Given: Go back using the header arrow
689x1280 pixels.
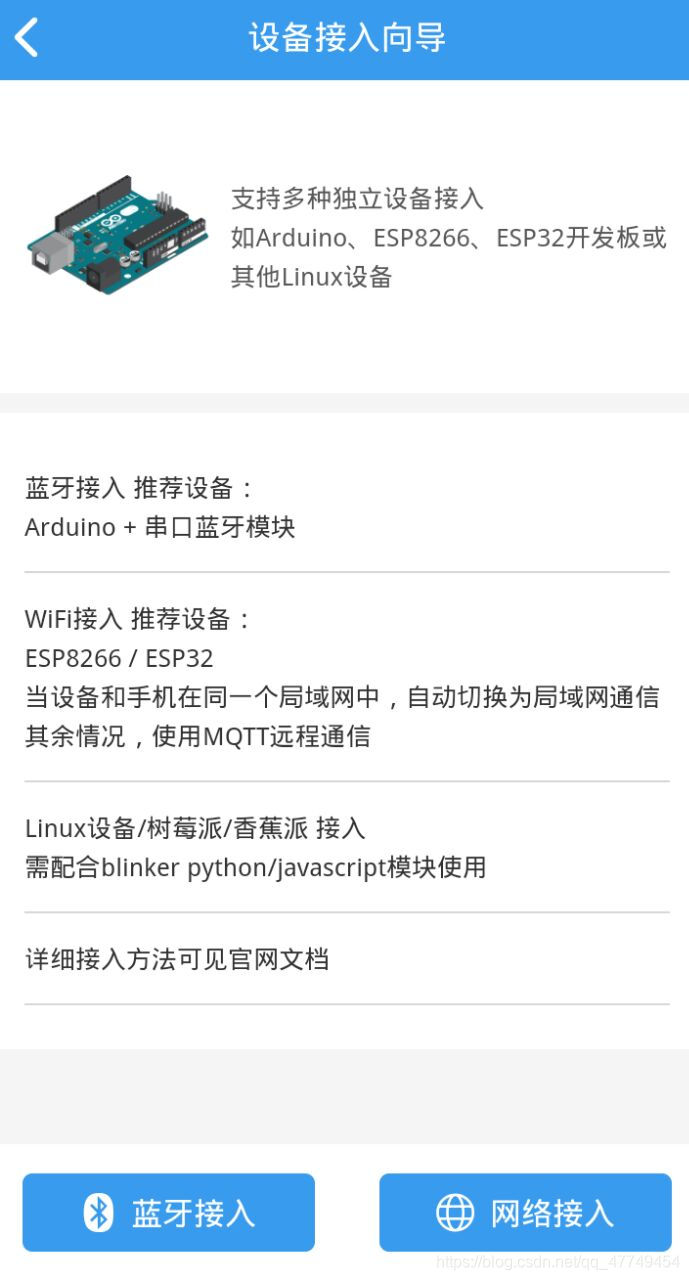Looking at the screenshot, I should click(27, 38).
